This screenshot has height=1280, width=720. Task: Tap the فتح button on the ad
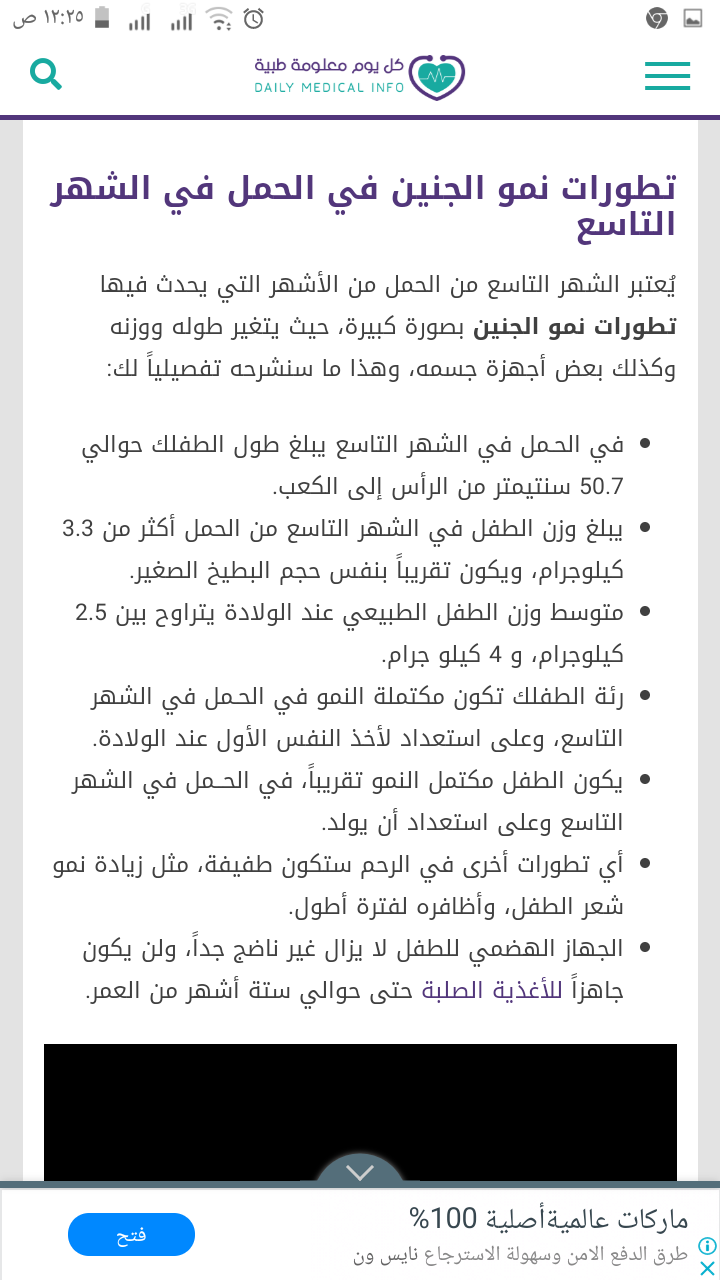[131, 1235]
